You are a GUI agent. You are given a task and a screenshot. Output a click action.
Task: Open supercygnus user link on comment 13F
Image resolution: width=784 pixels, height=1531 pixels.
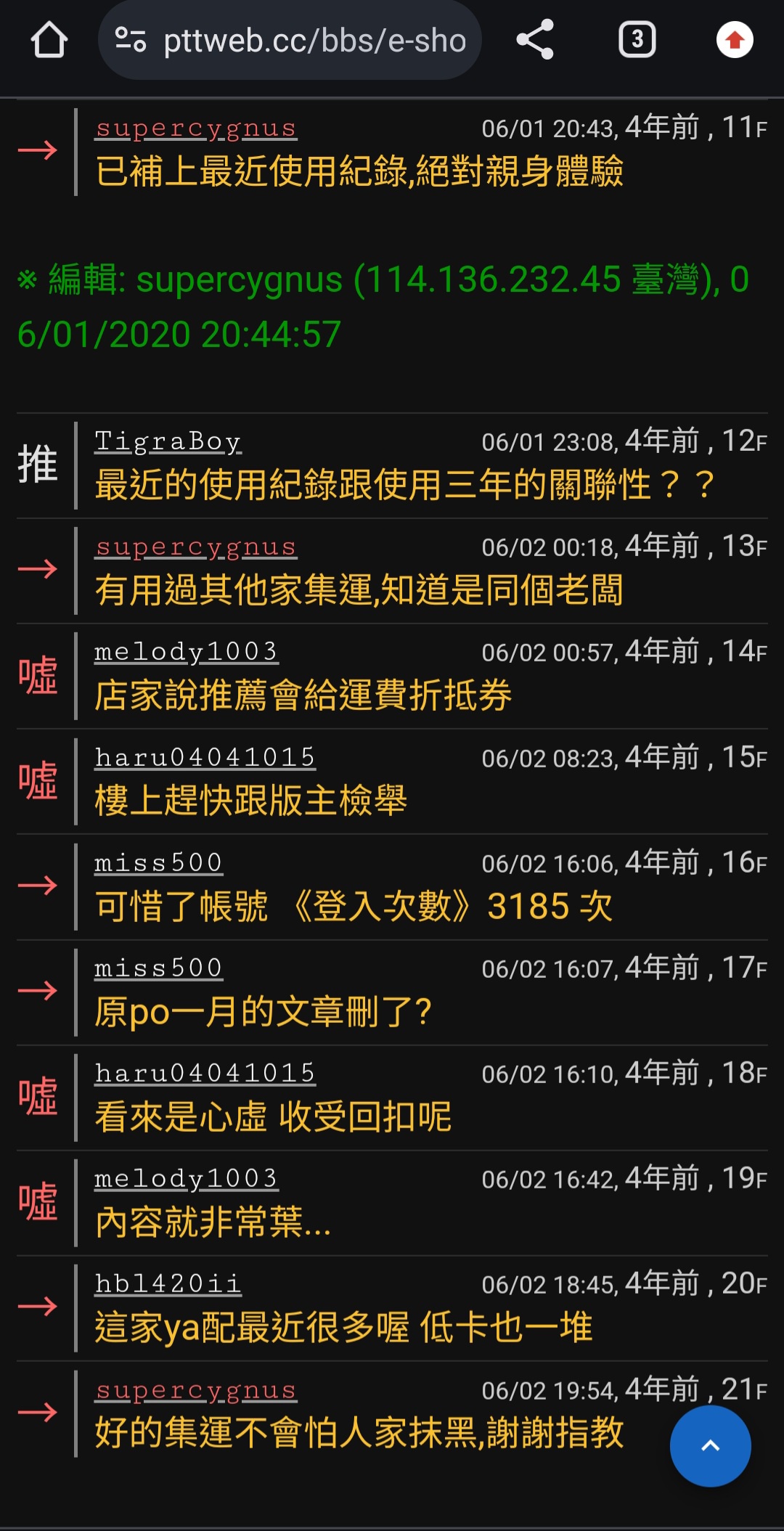196,547
